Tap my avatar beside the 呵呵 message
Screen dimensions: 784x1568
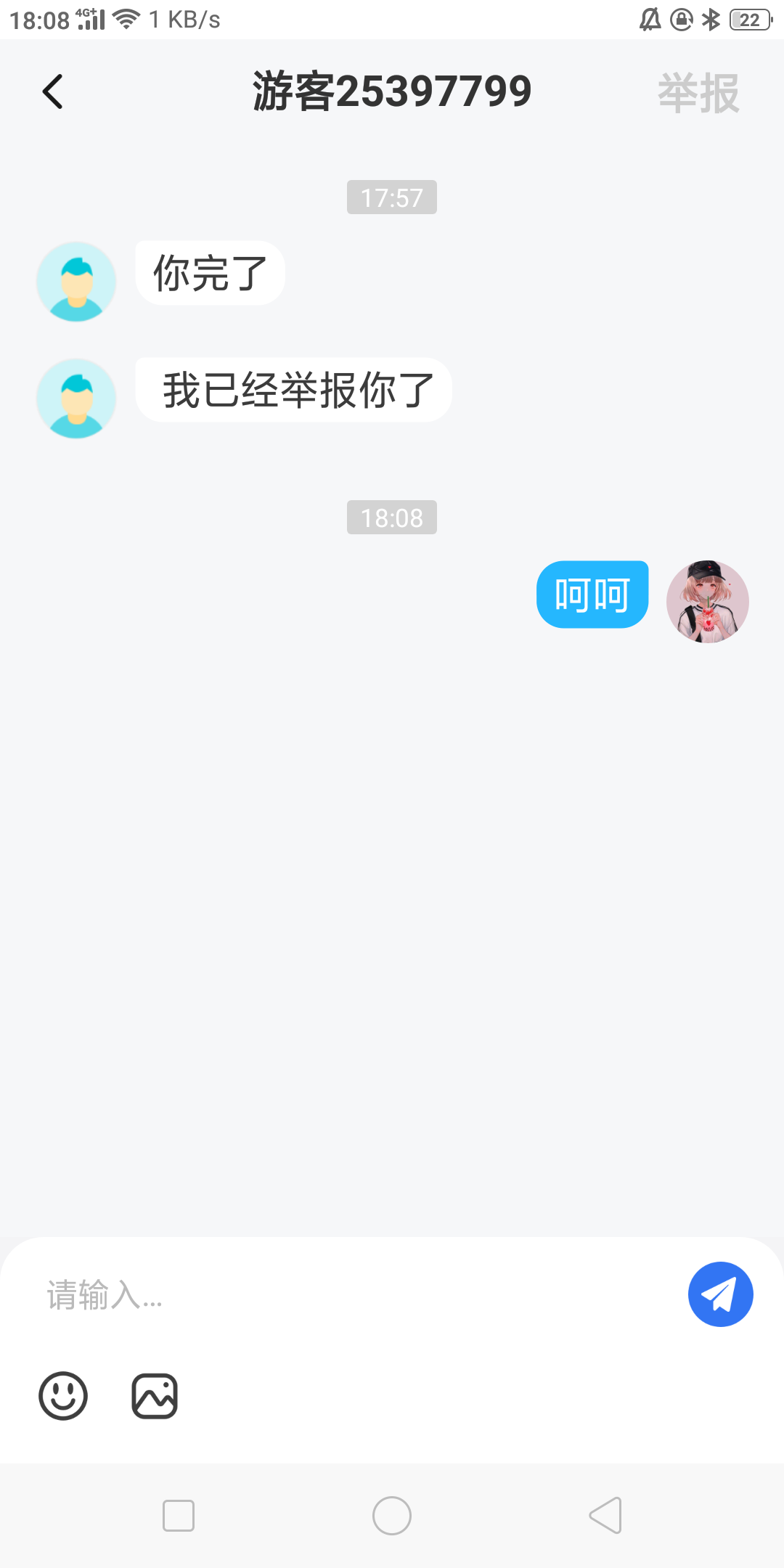click(707, 602)
